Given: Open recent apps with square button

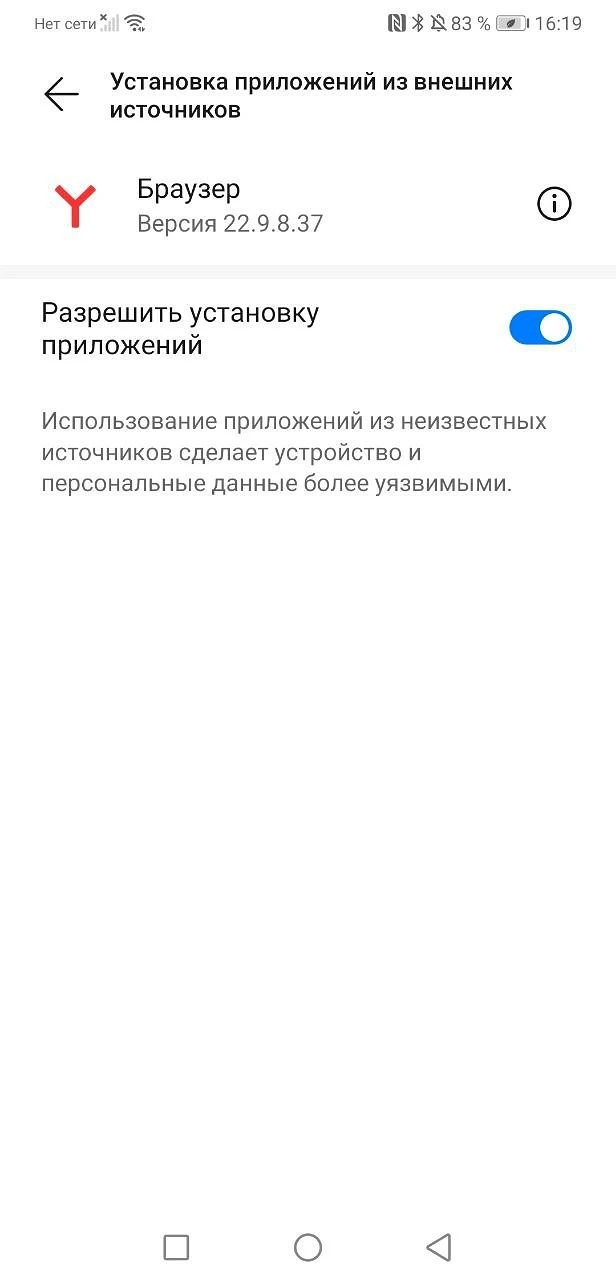Looking at the screenshot, I should pyautogui.click(x=176, y=1247).
